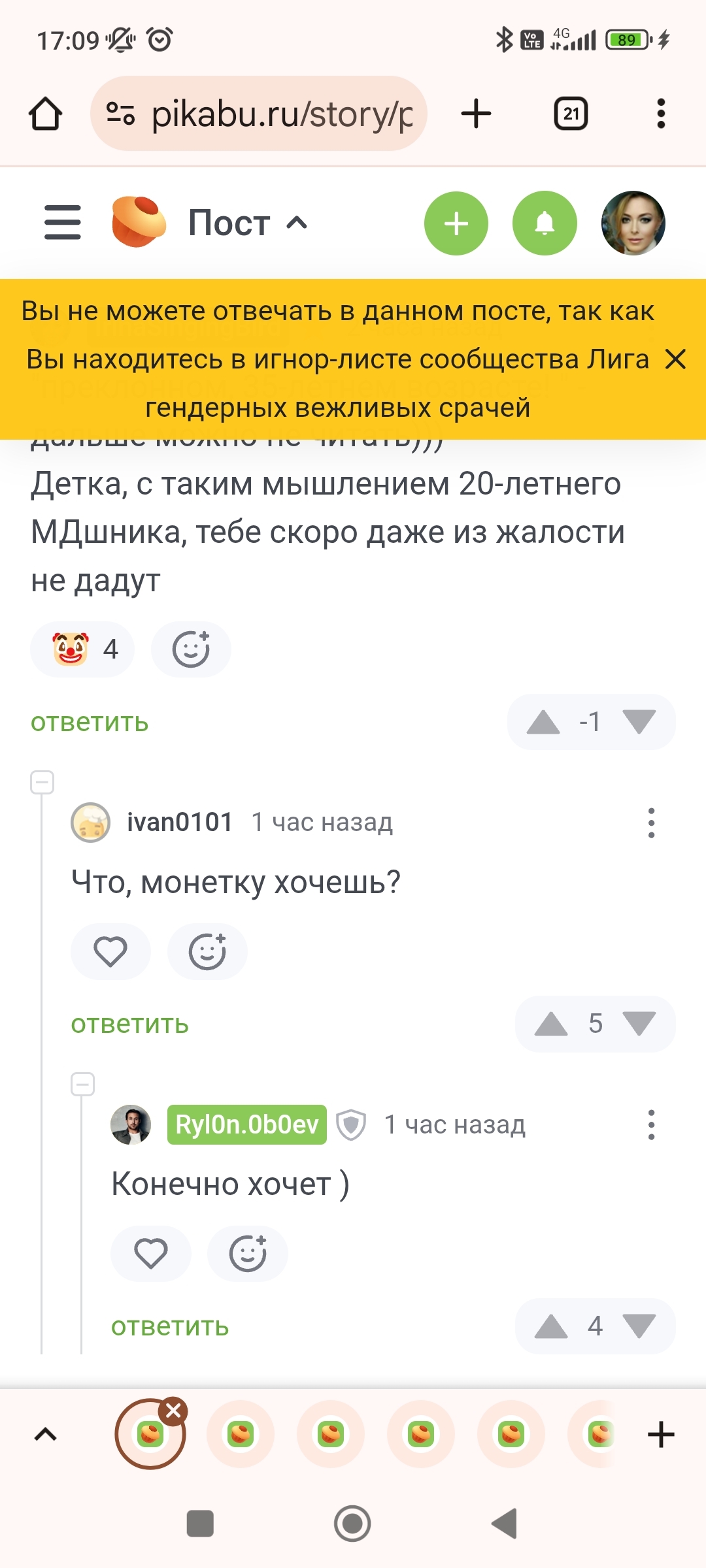The image size is (706, 1568).
Task: Upvote ivan0101's comment
Action: [551, 1024]
